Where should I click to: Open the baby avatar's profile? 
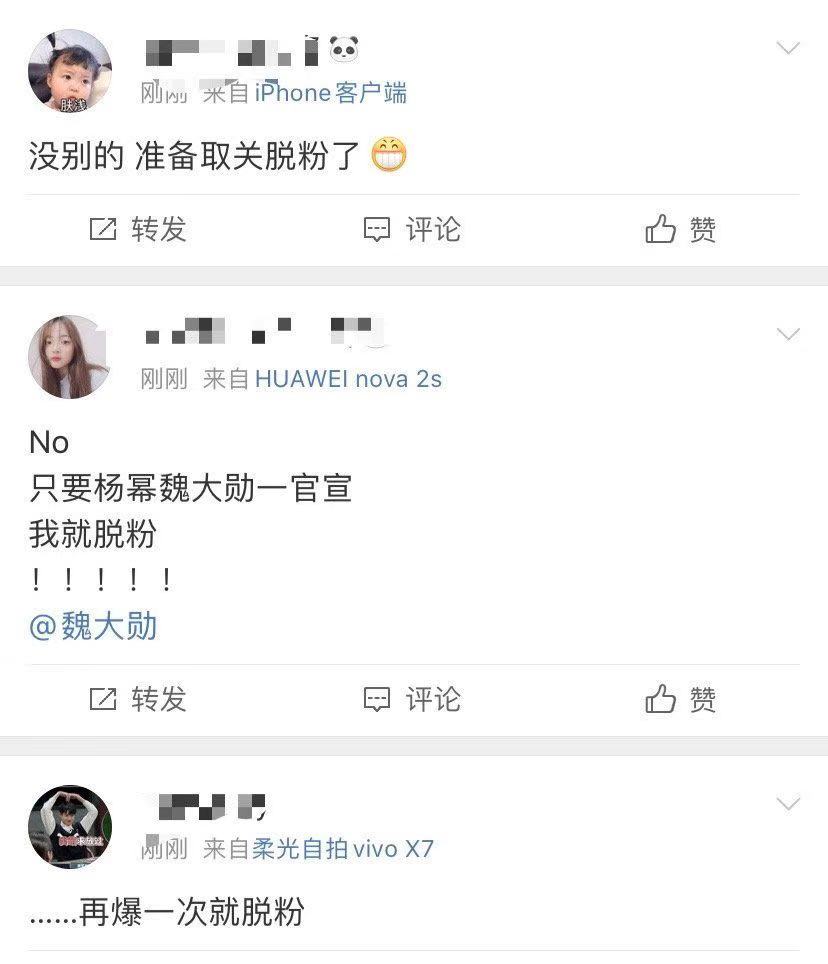tap(70, 70)
